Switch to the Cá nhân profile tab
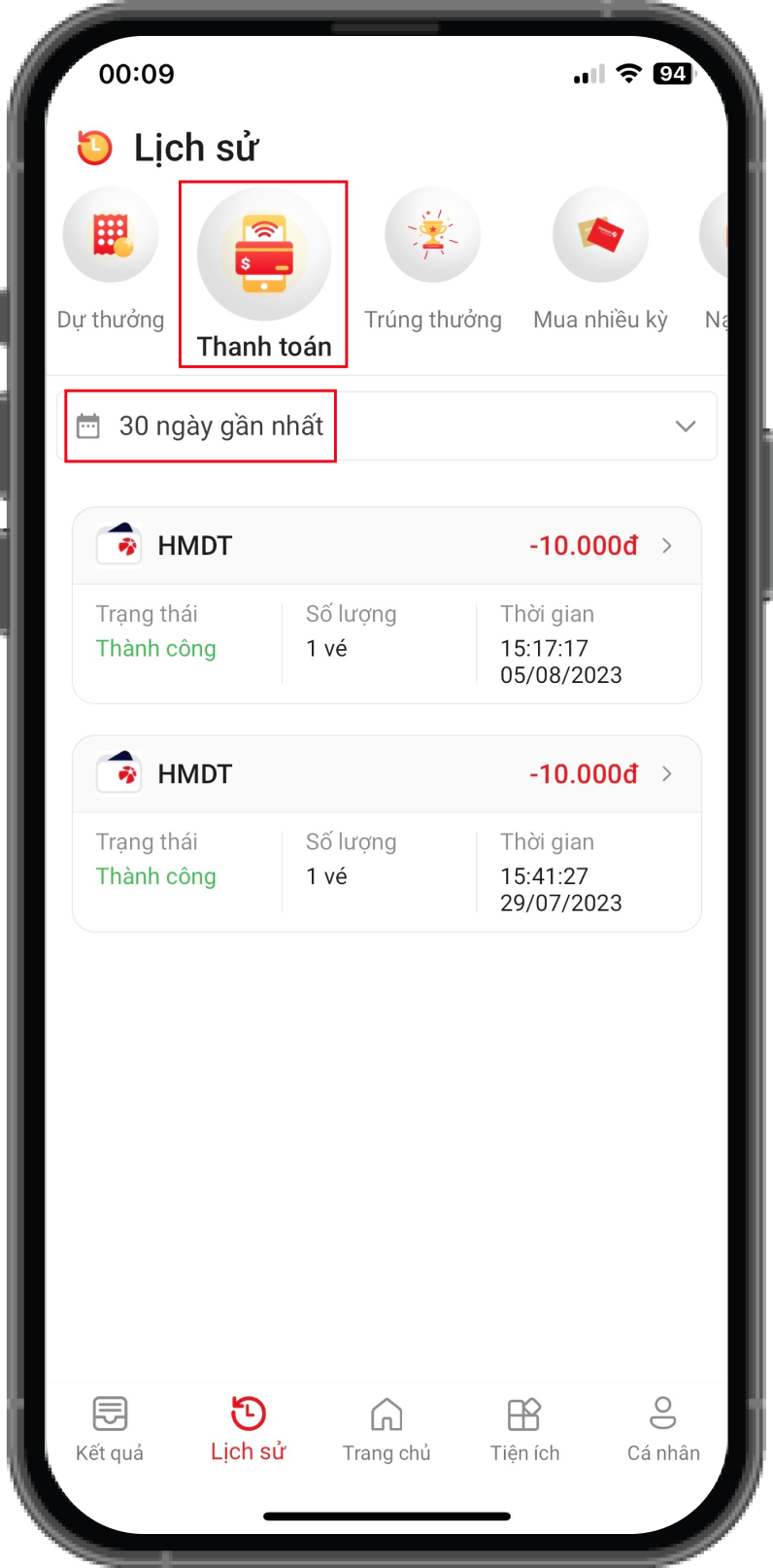This screenshot has width=773, height=1568. click(x=663, y=1428)
